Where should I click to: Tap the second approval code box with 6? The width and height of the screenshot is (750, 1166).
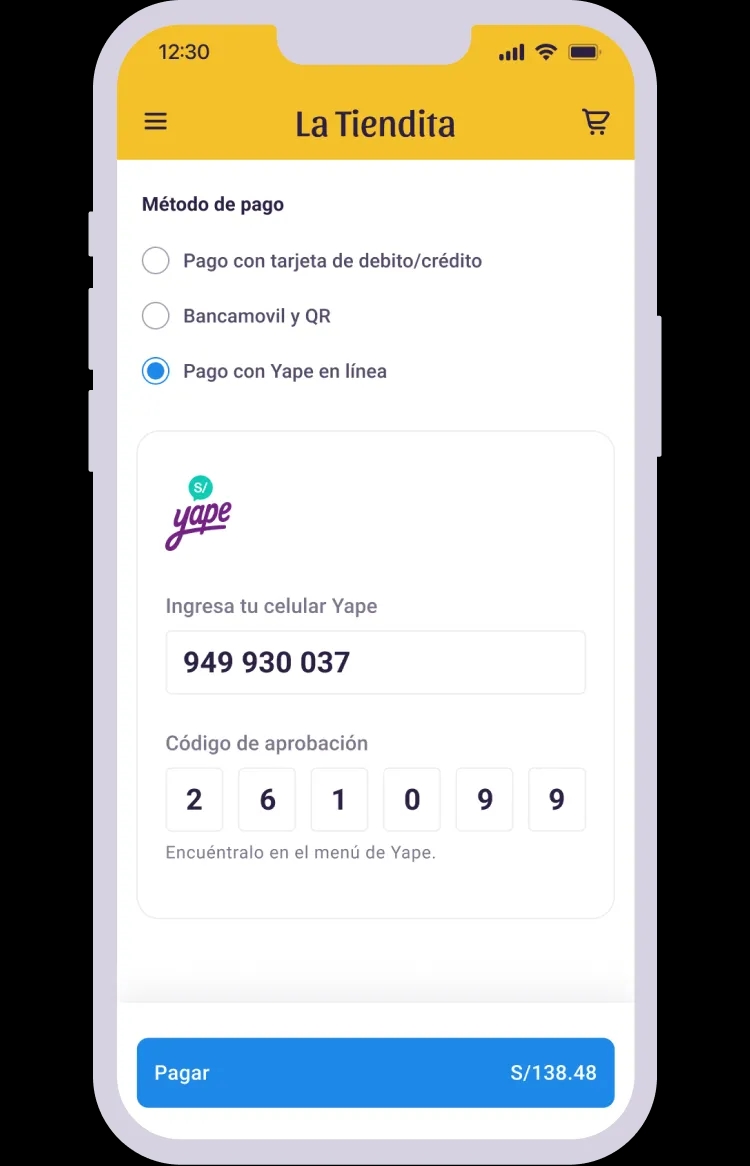(x=267, y=799)
